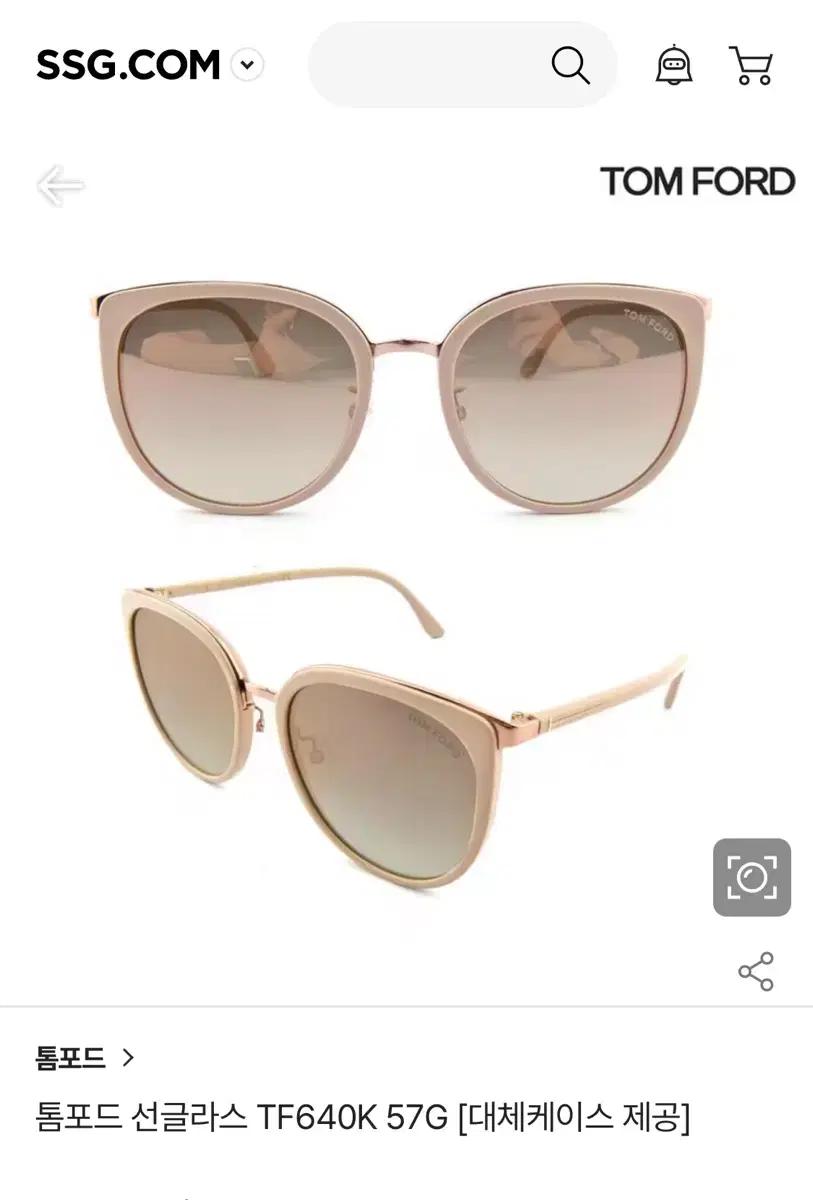Screen dimensions: 813x1200
Task: Open the notifications bell icon
Action: tap(673, 66)
